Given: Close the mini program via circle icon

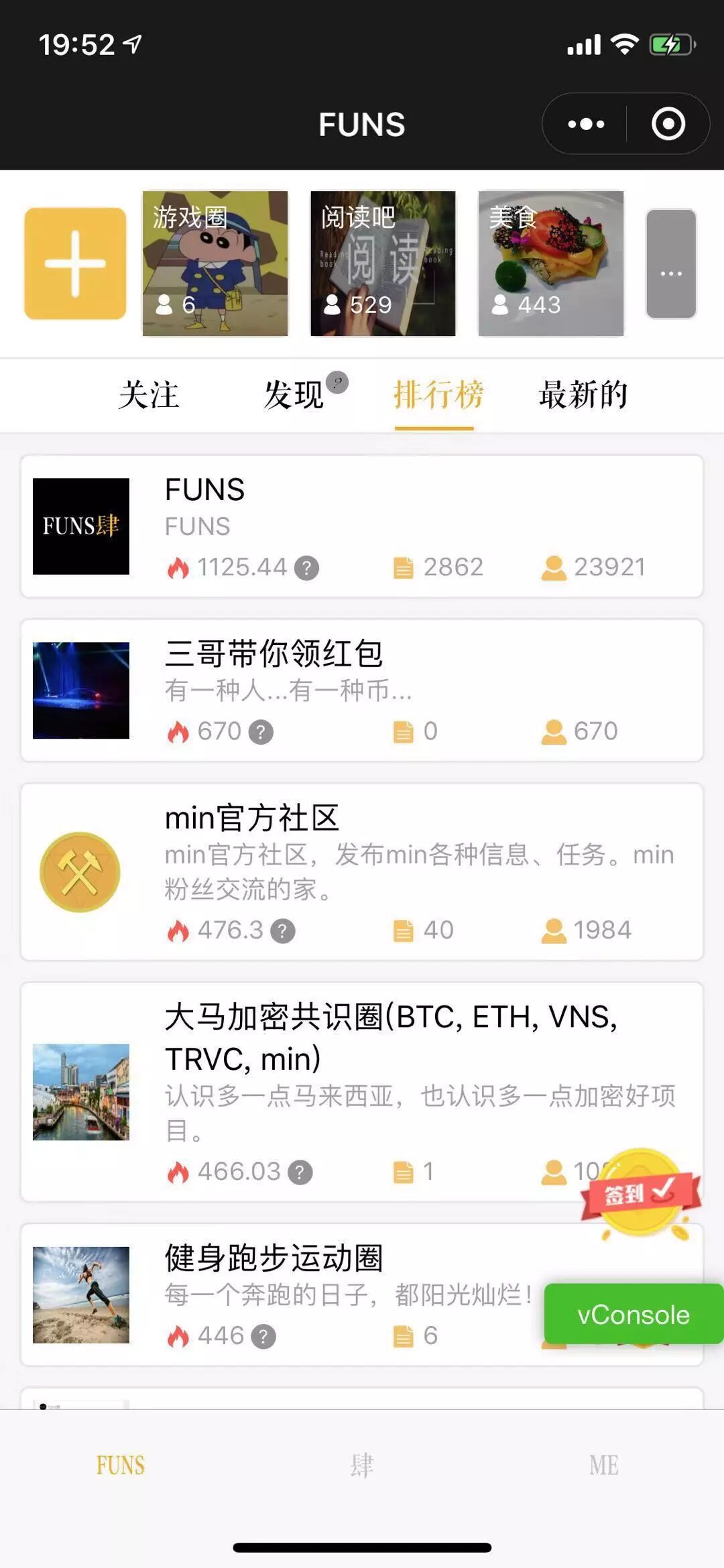Looking at the screenshot, I should tap(668, 124).
